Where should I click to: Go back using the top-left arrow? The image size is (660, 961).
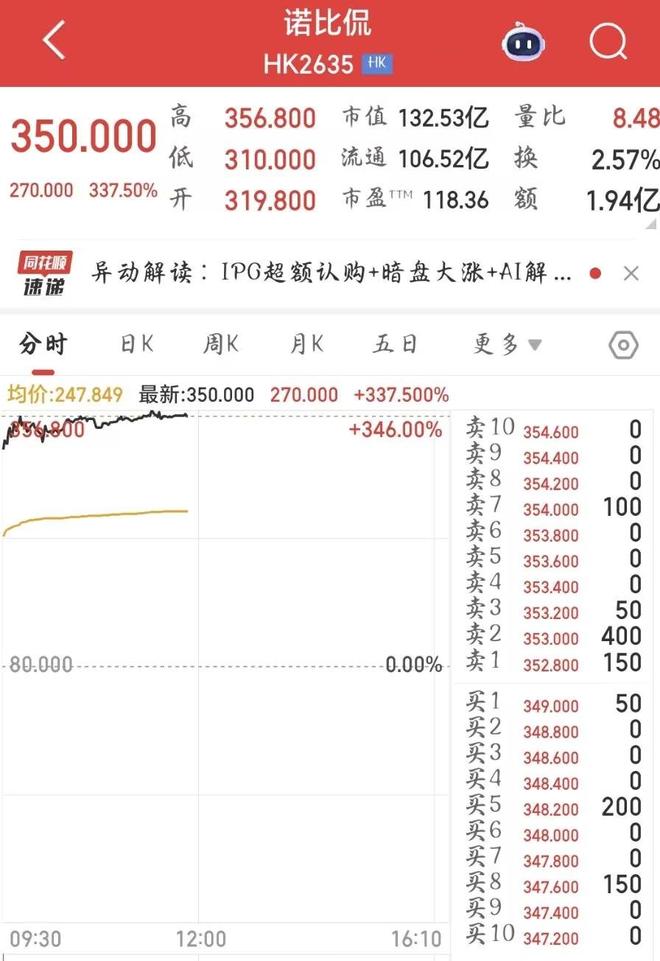54,42
